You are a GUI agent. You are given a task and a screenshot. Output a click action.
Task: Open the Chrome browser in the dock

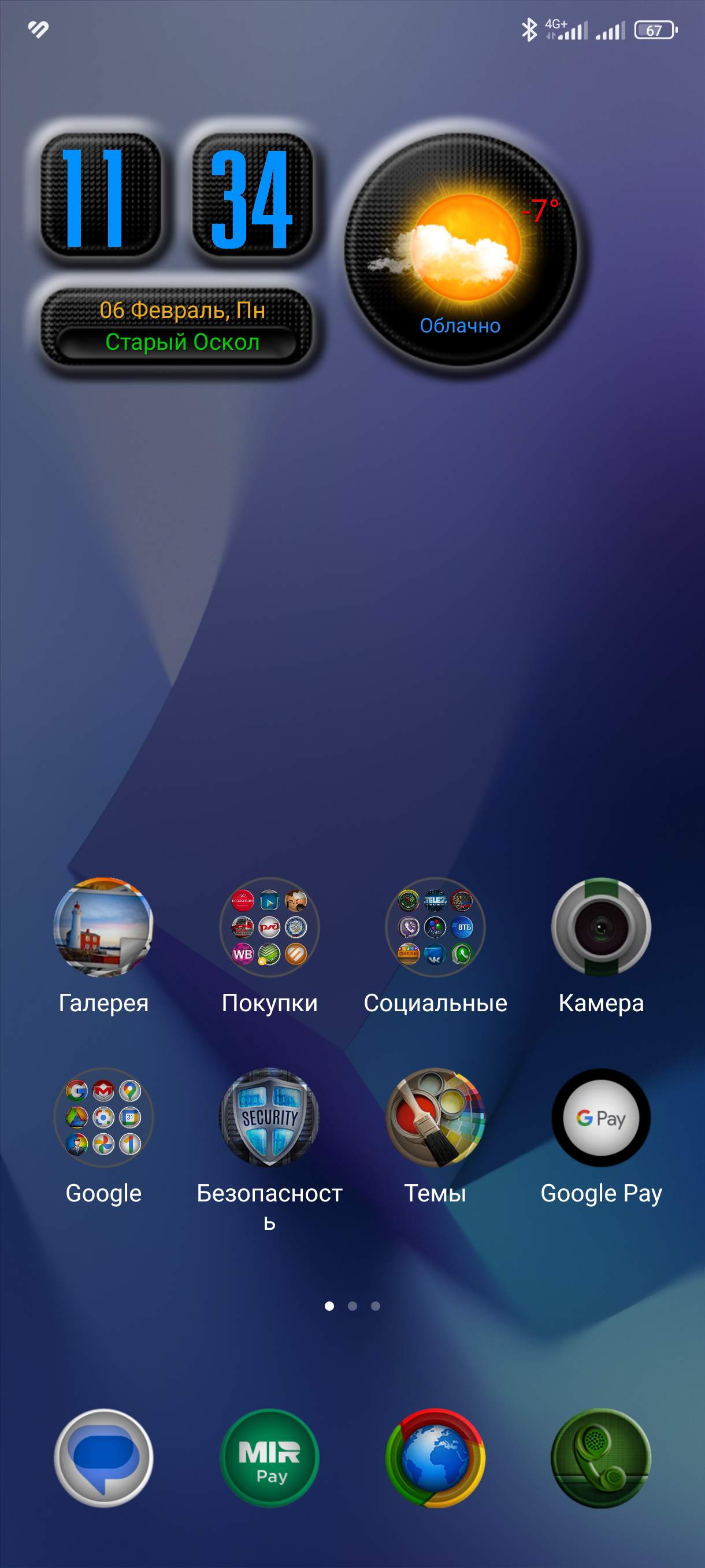point(435,1458)
